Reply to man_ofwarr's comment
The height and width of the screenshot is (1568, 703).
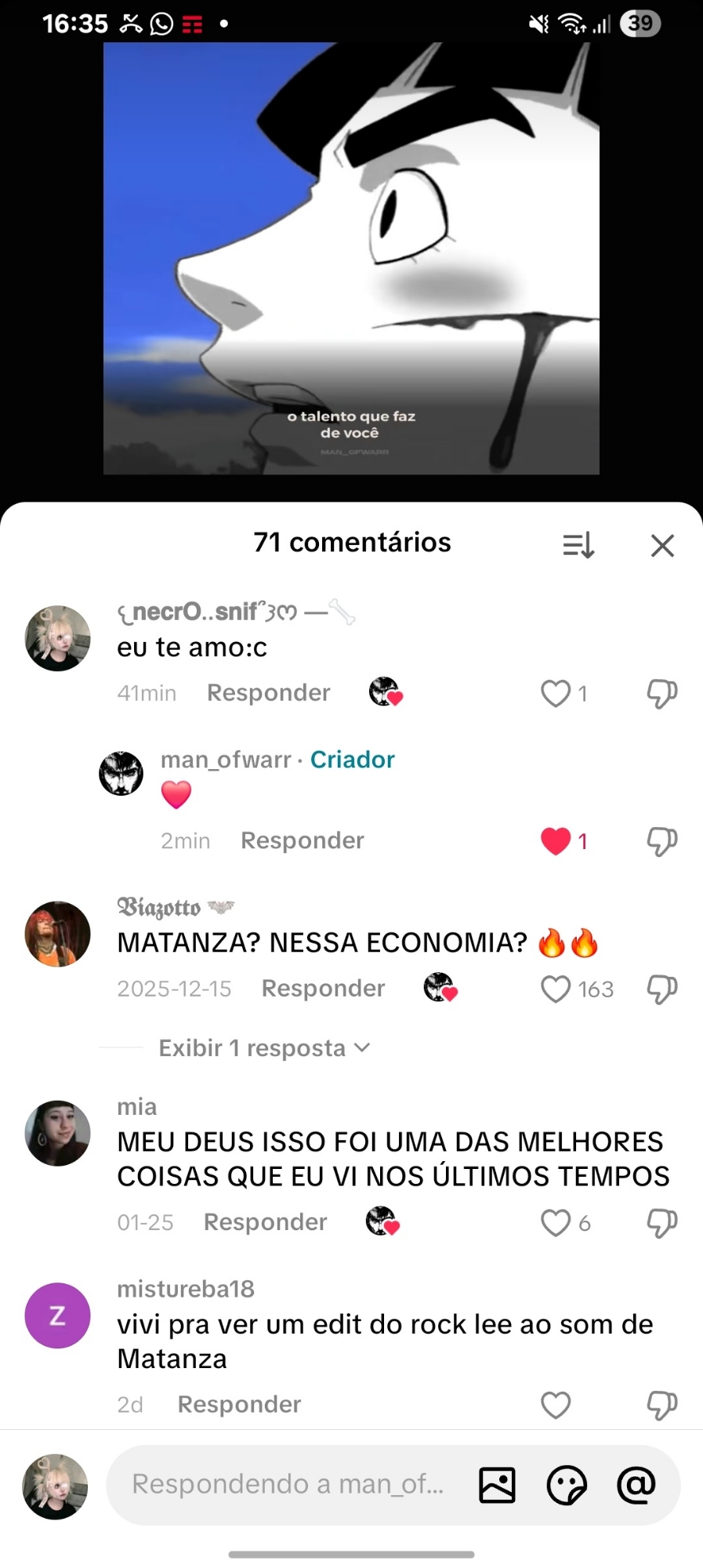(302, 840)
